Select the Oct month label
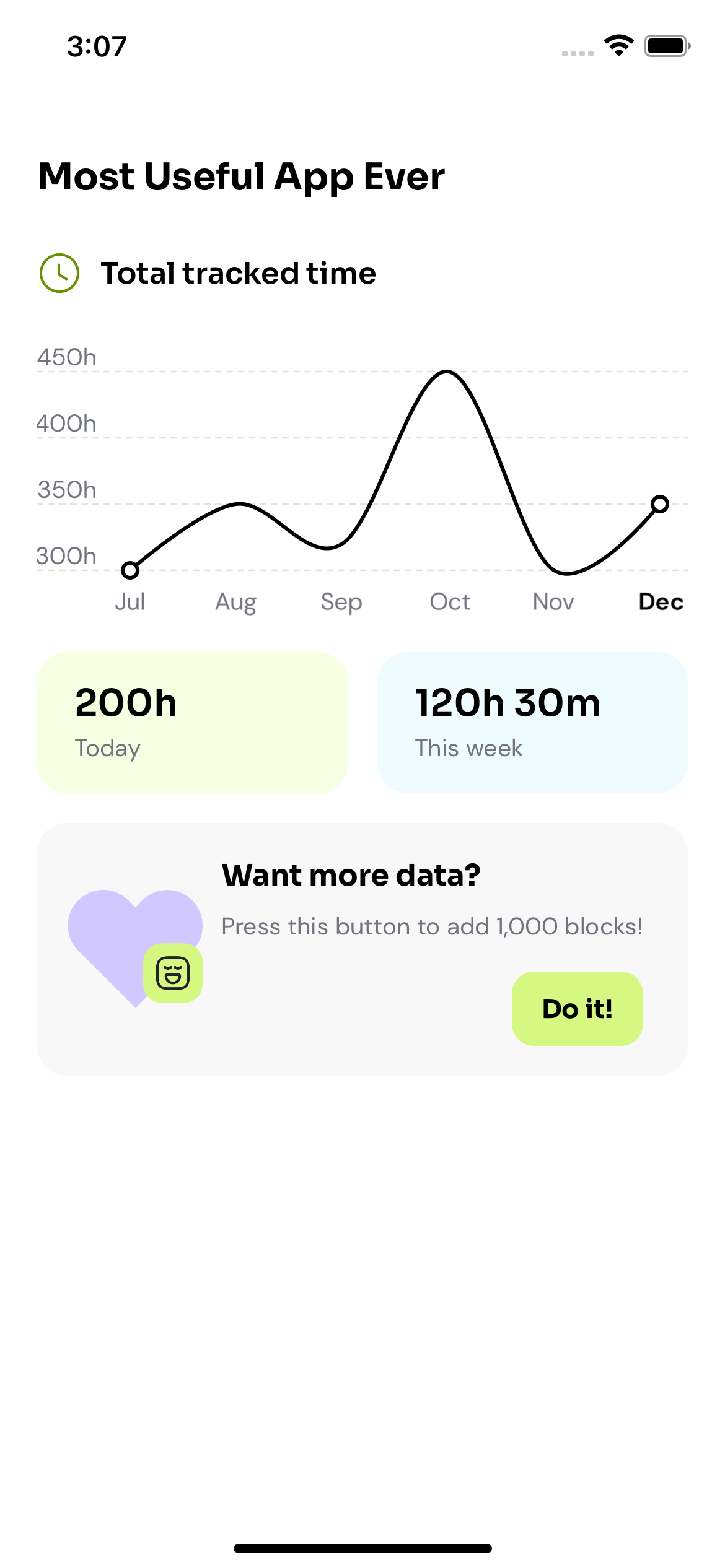This screenshot has width=725, height=1568. click(450, 601)
